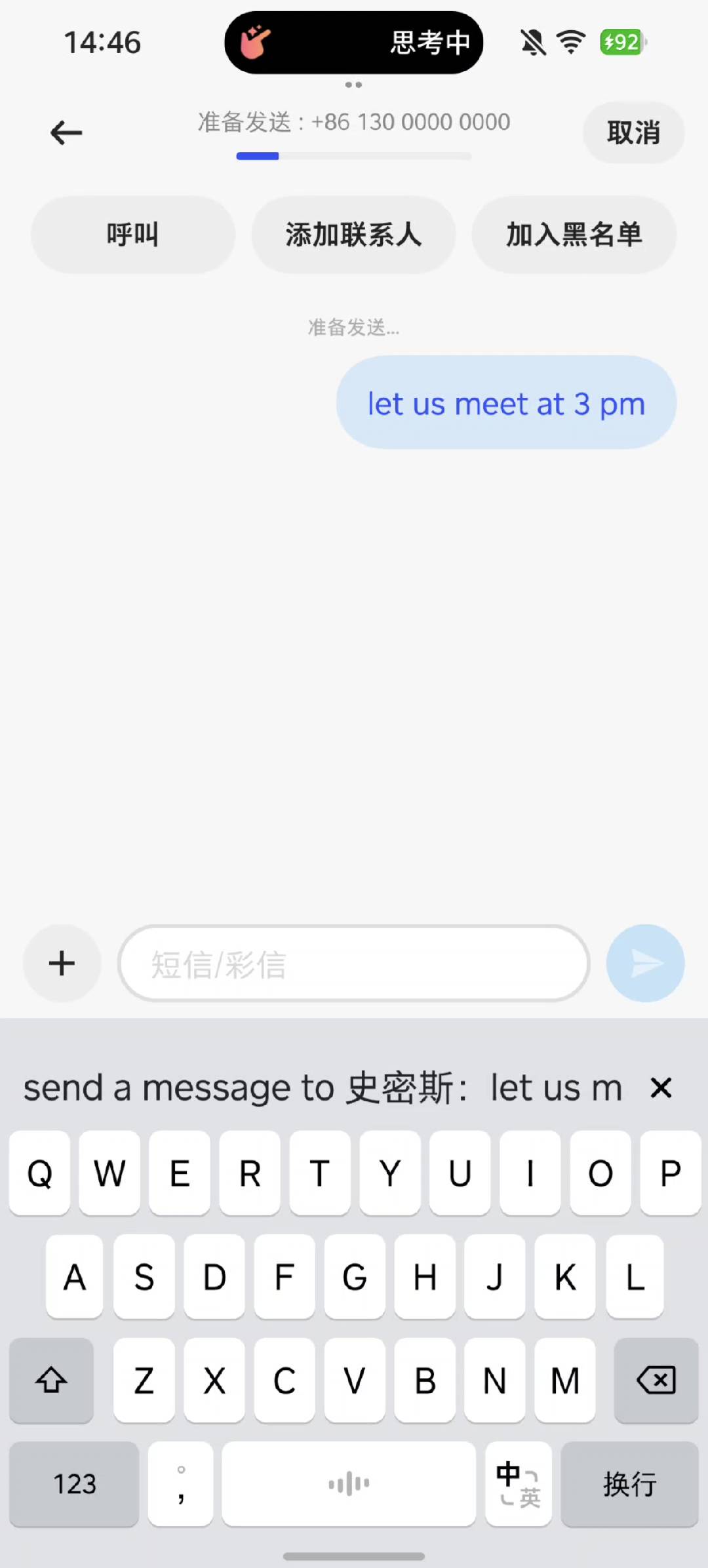Toggle the 中/英 language key
The image size is (708, 1568).
coord(519,1484)
